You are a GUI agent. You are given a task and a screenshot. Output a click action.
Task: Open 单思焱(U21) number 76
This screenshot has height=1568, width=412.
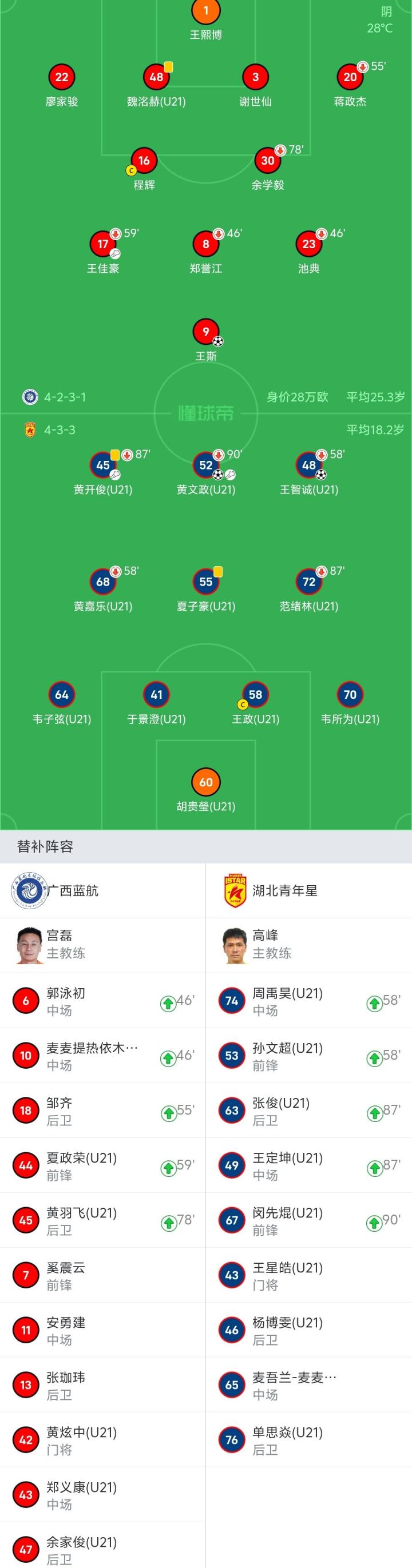click(309, 1439)
